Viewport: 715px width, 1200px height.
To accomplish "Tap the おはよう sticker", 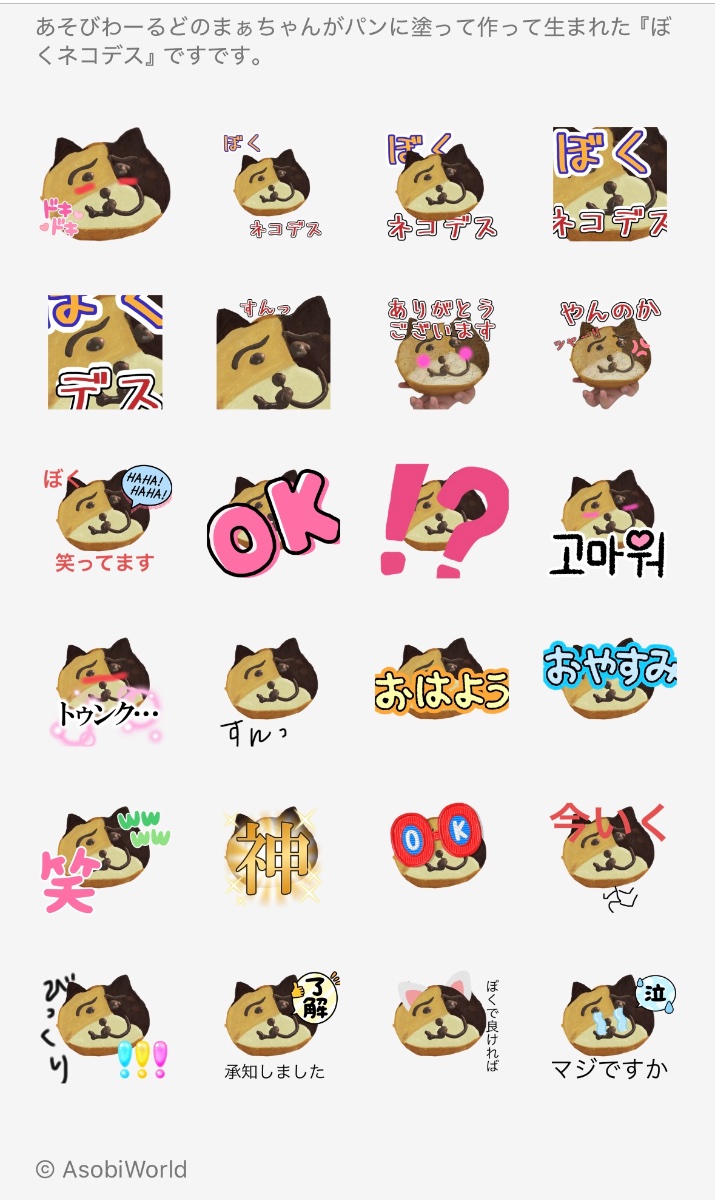I will [441, 690].
